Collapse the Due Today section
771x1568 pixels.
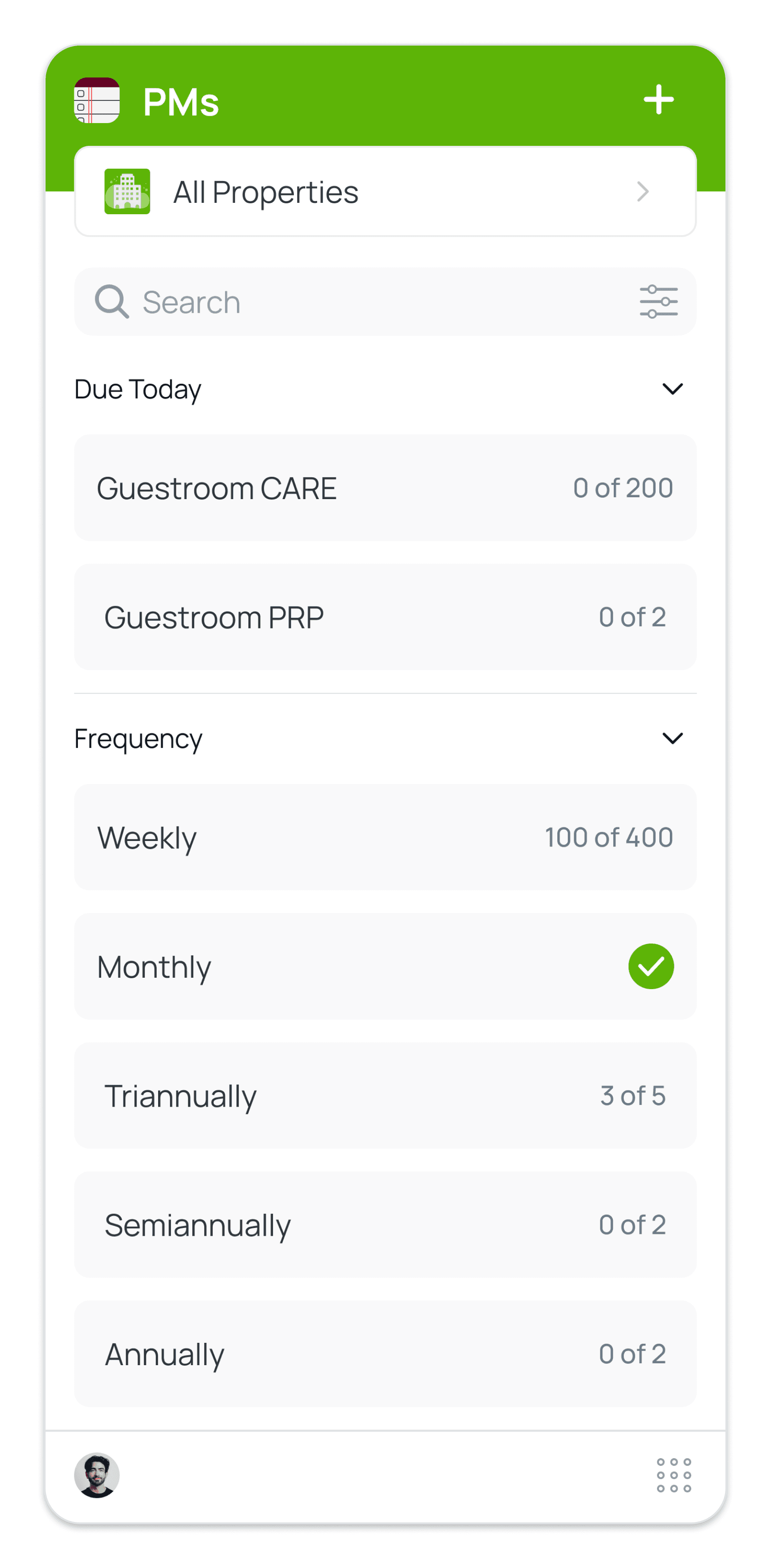click(x=673, y=389)
